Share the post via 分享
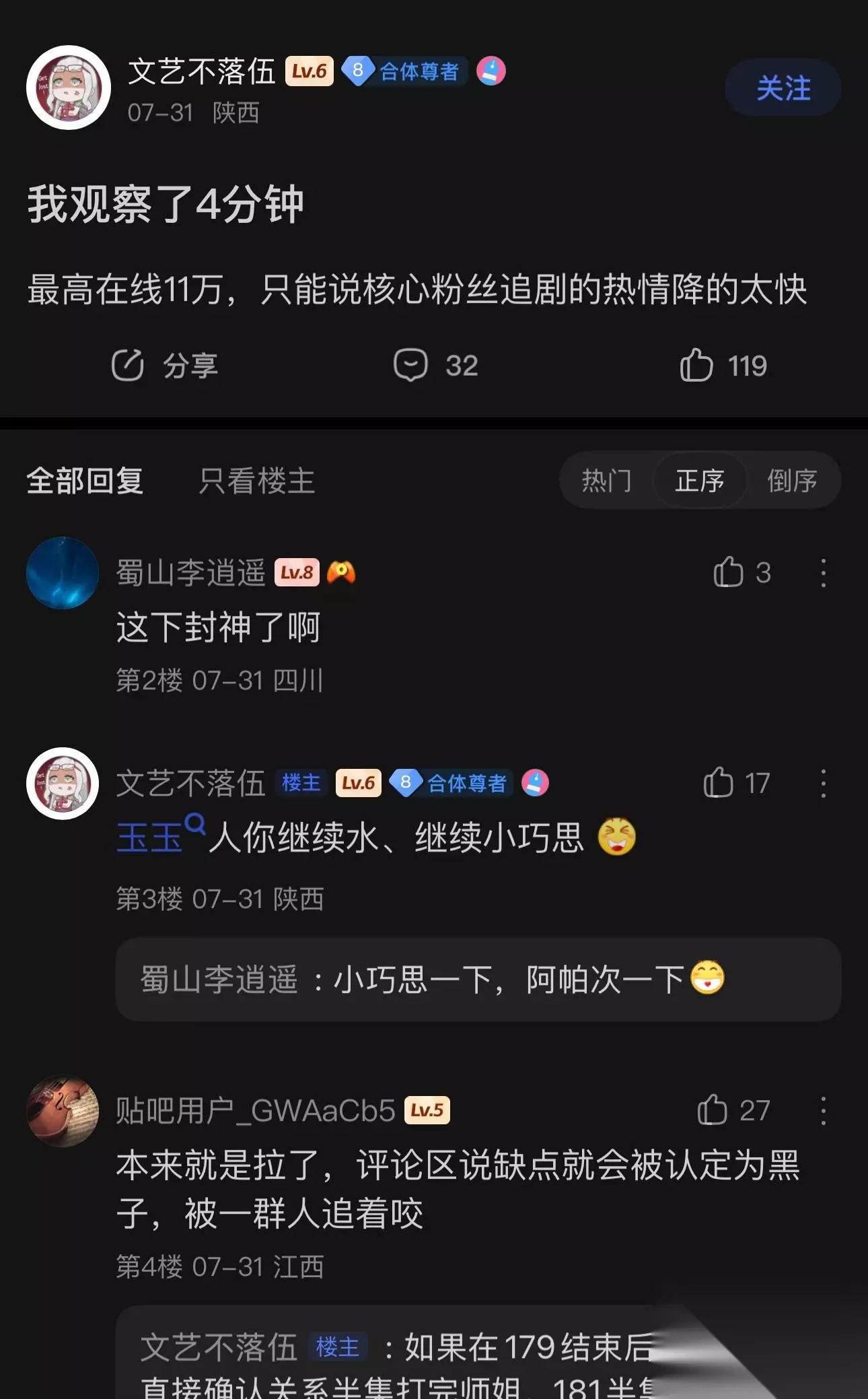The height and width of the screenshot is (1399, 868). [x=165, y=366]
